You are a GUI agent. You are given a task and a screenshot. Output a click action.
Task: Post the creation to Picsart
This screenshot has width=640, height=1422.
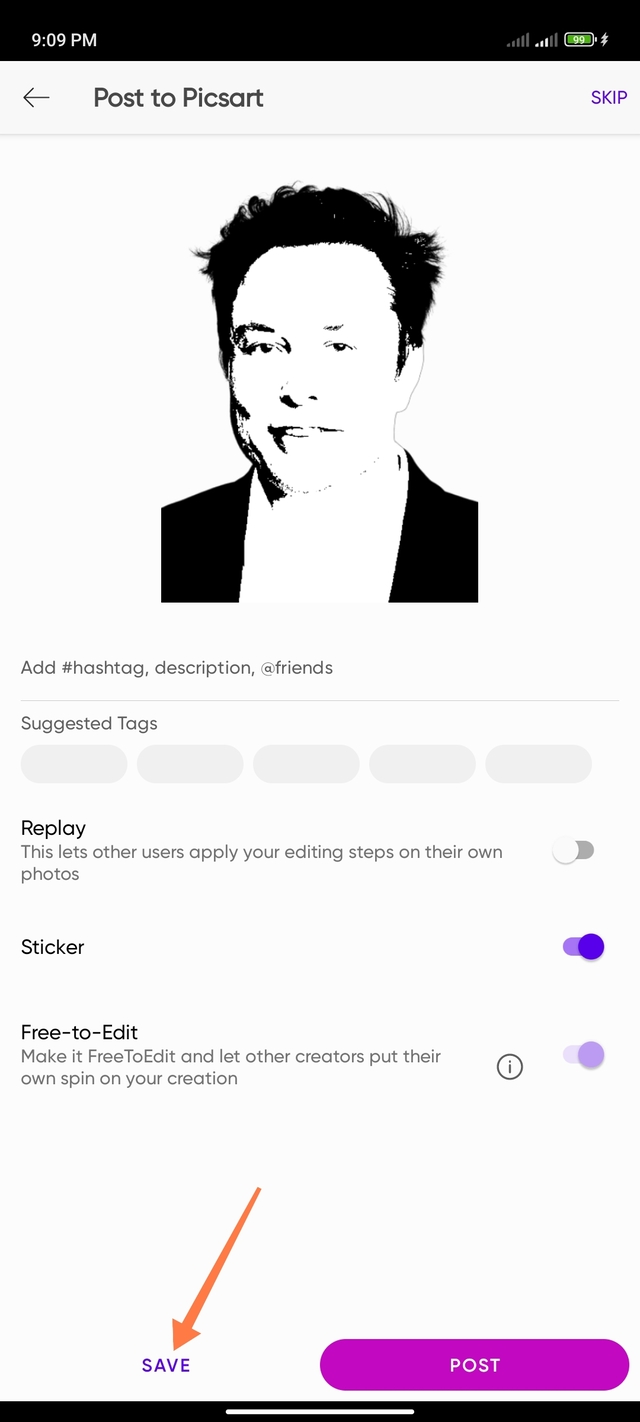point(474,1365)
